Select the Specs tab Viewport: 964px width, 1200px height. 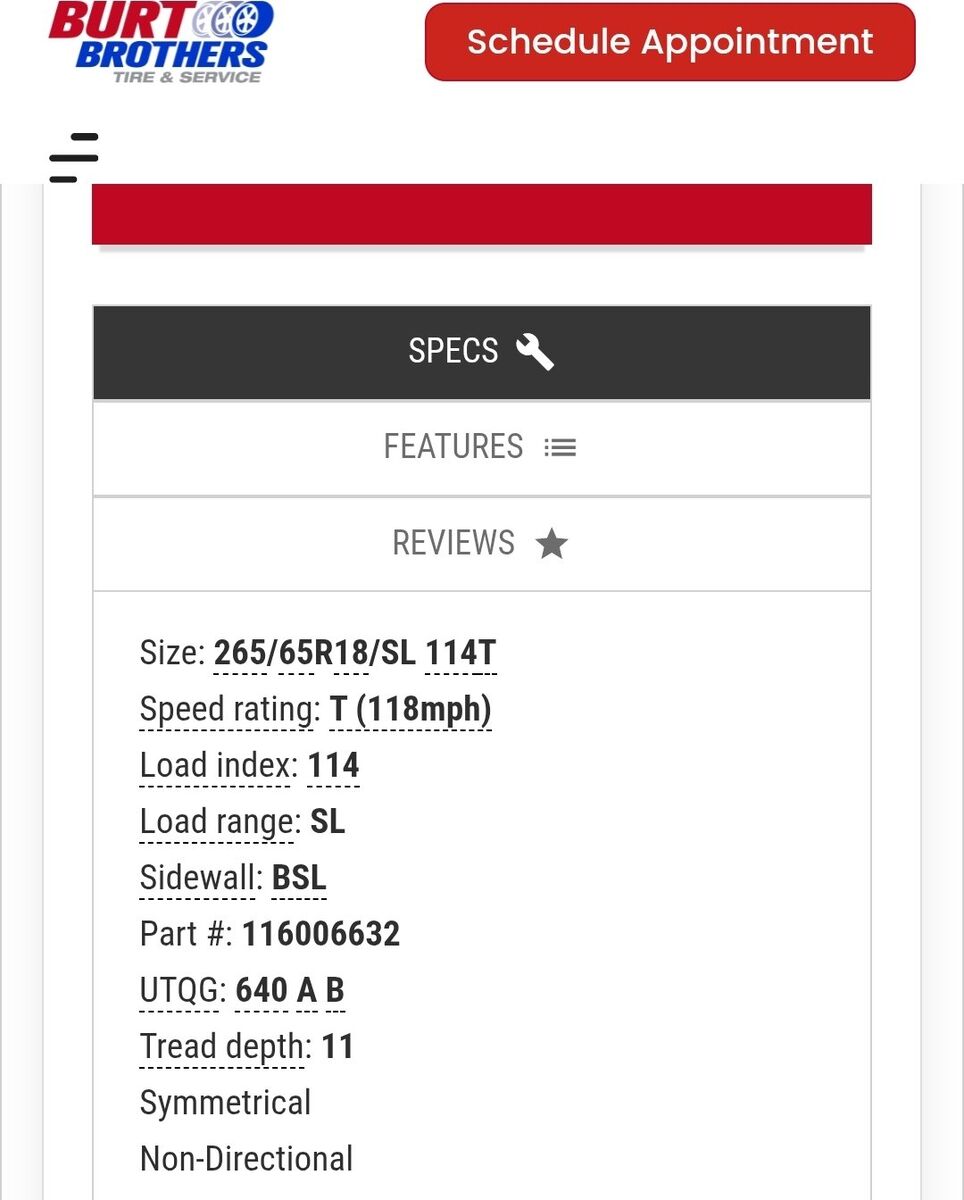click(x=481, y=352)
